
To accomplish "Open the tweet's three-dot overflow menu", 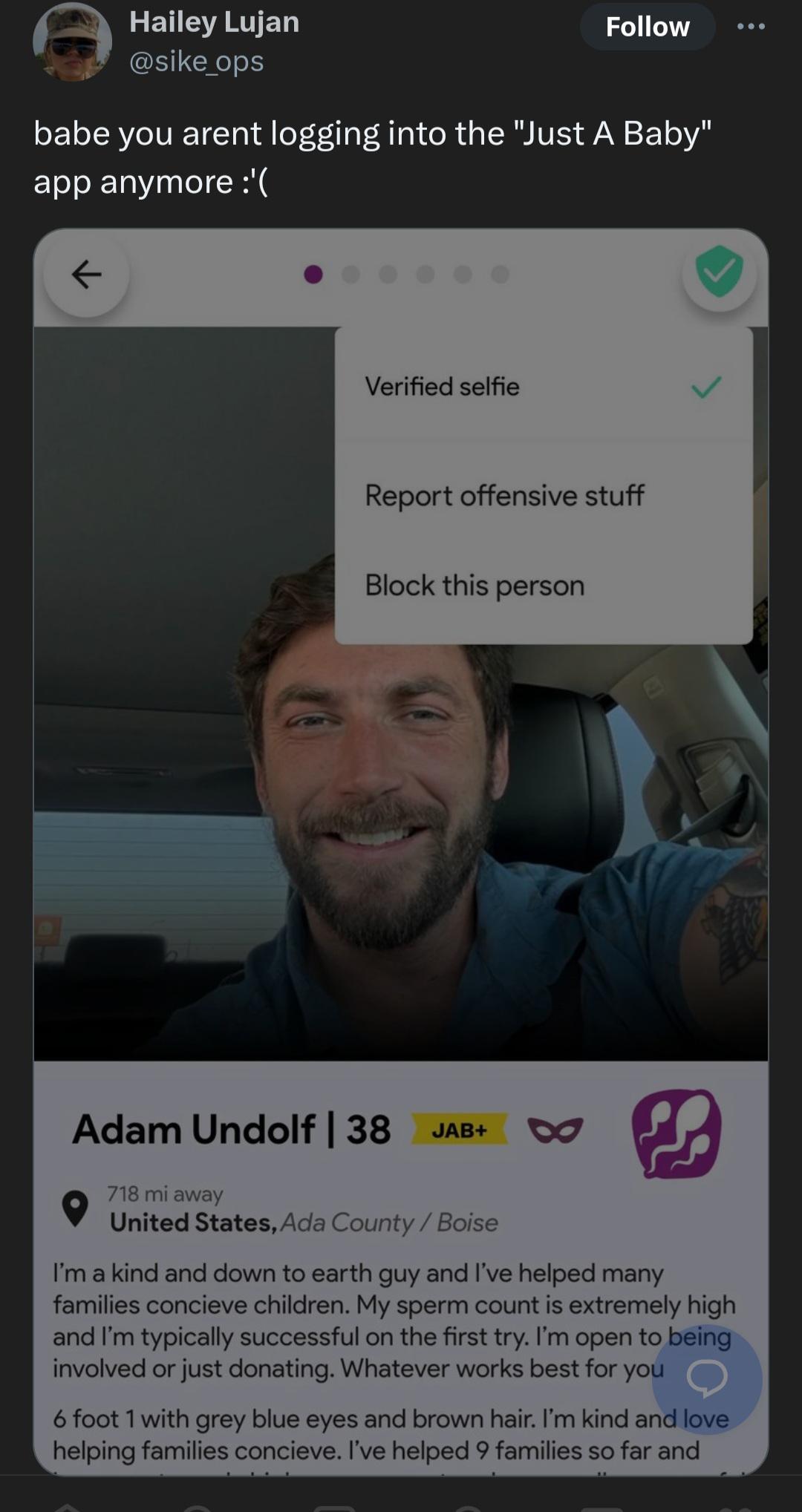I will [751, 27].
